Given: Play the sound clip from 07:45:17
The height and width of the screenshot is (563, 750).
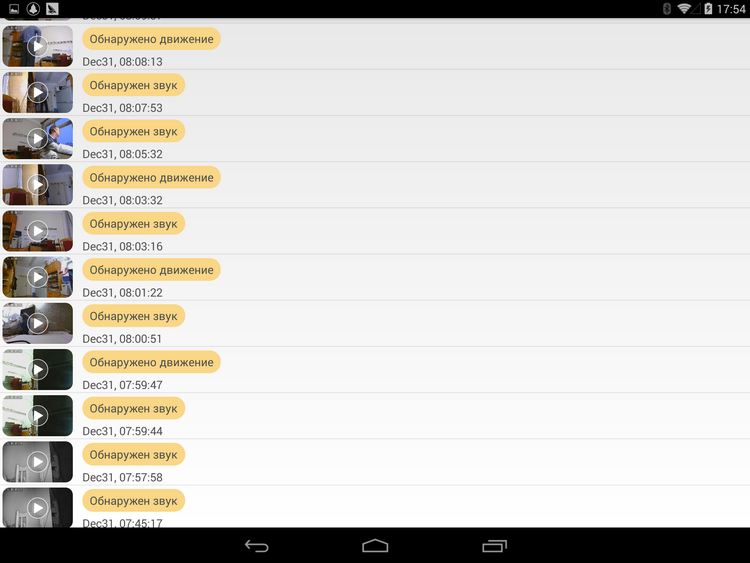Looking at the screenshot, I should (38, 507).
